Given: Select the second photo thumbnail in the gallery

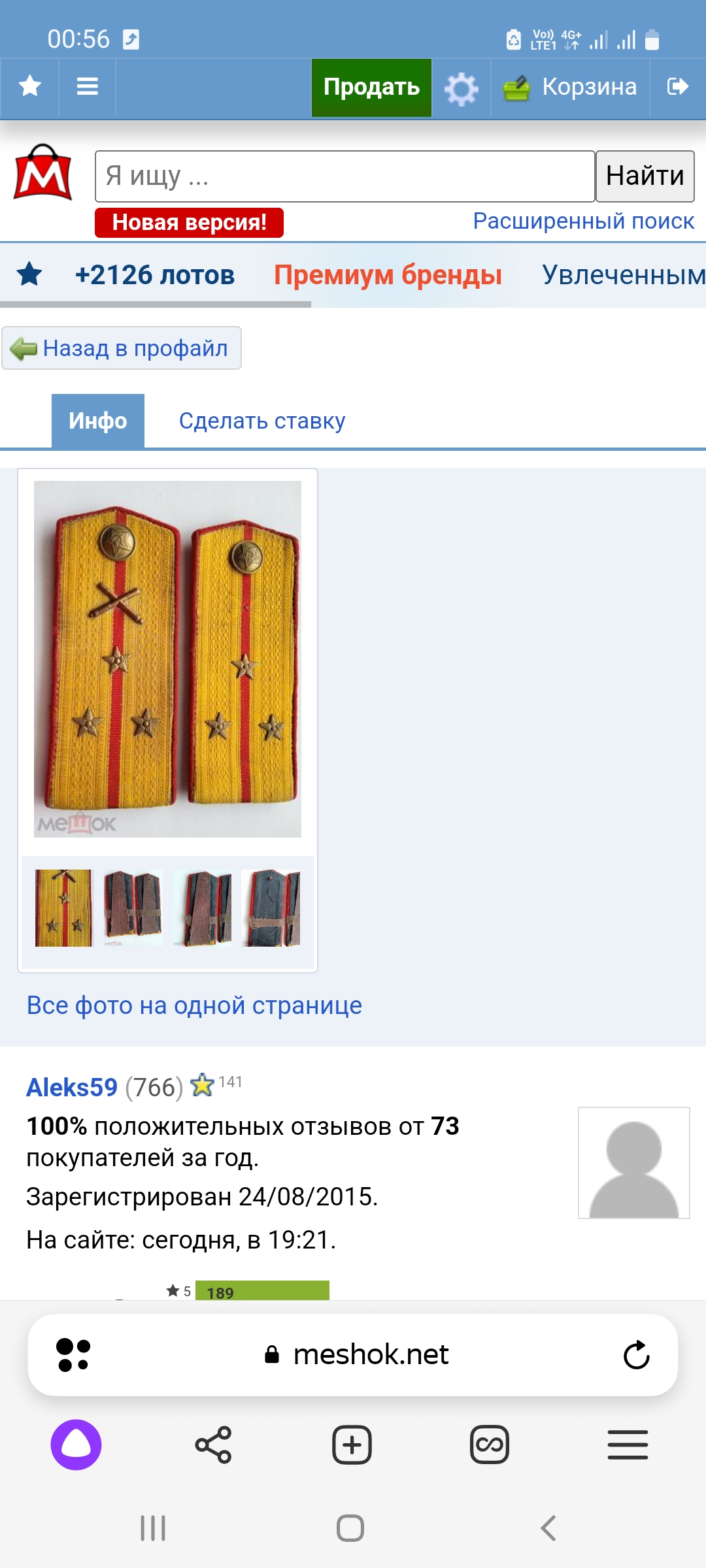Looking at the screenshot, I should pyautogui.click(x=133, y=908).
